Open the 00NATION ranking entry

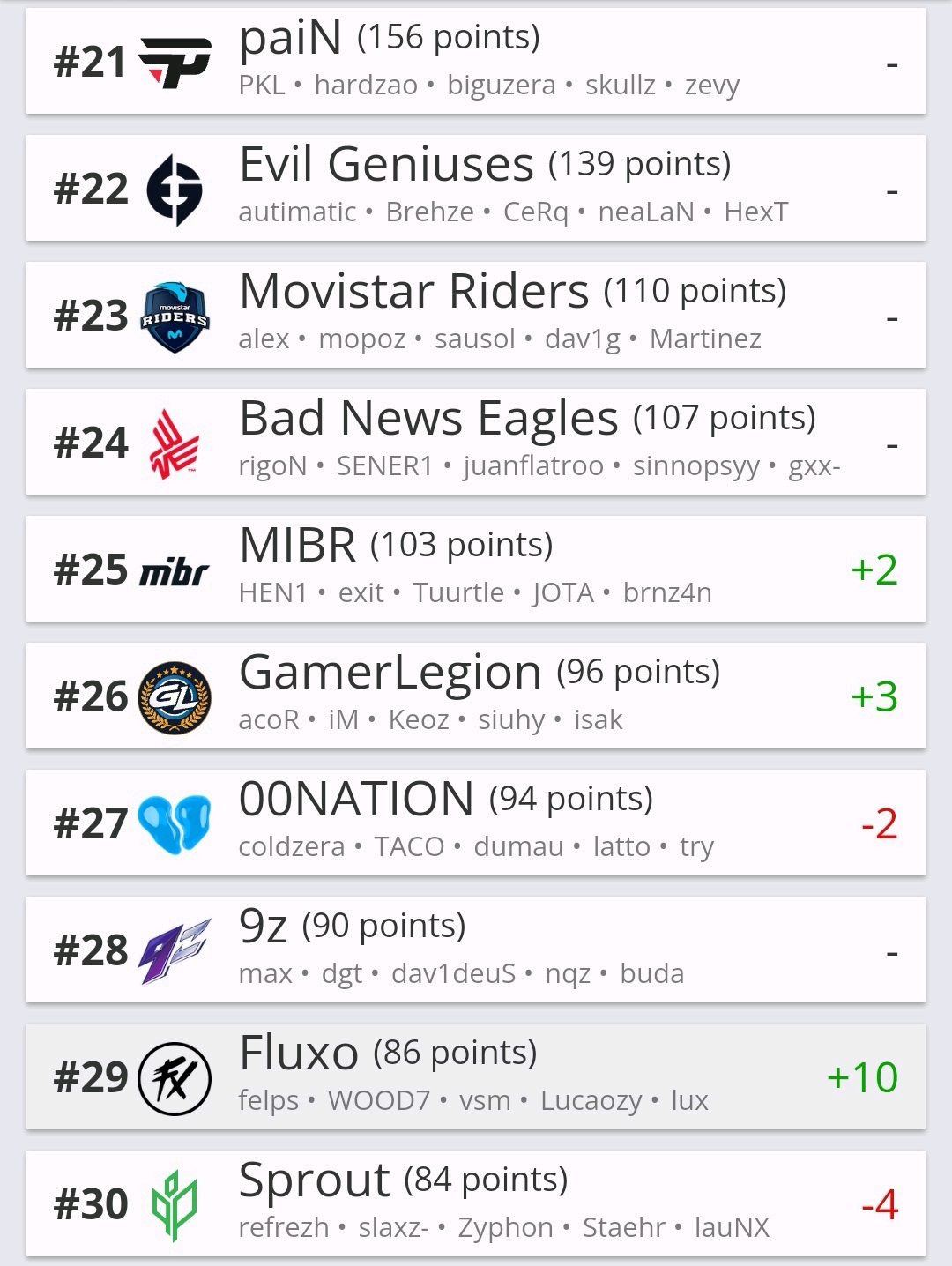[x=476, y=823]
